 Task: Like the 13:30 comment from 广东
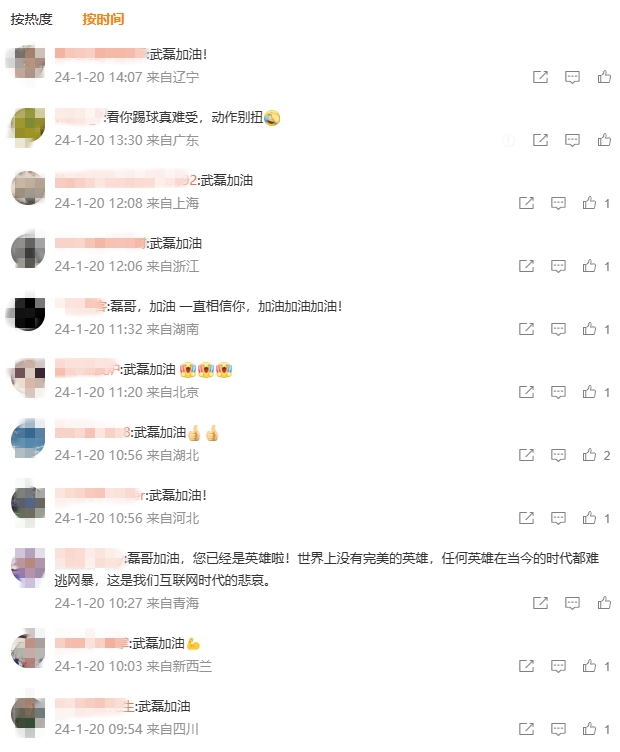(604, 140)
